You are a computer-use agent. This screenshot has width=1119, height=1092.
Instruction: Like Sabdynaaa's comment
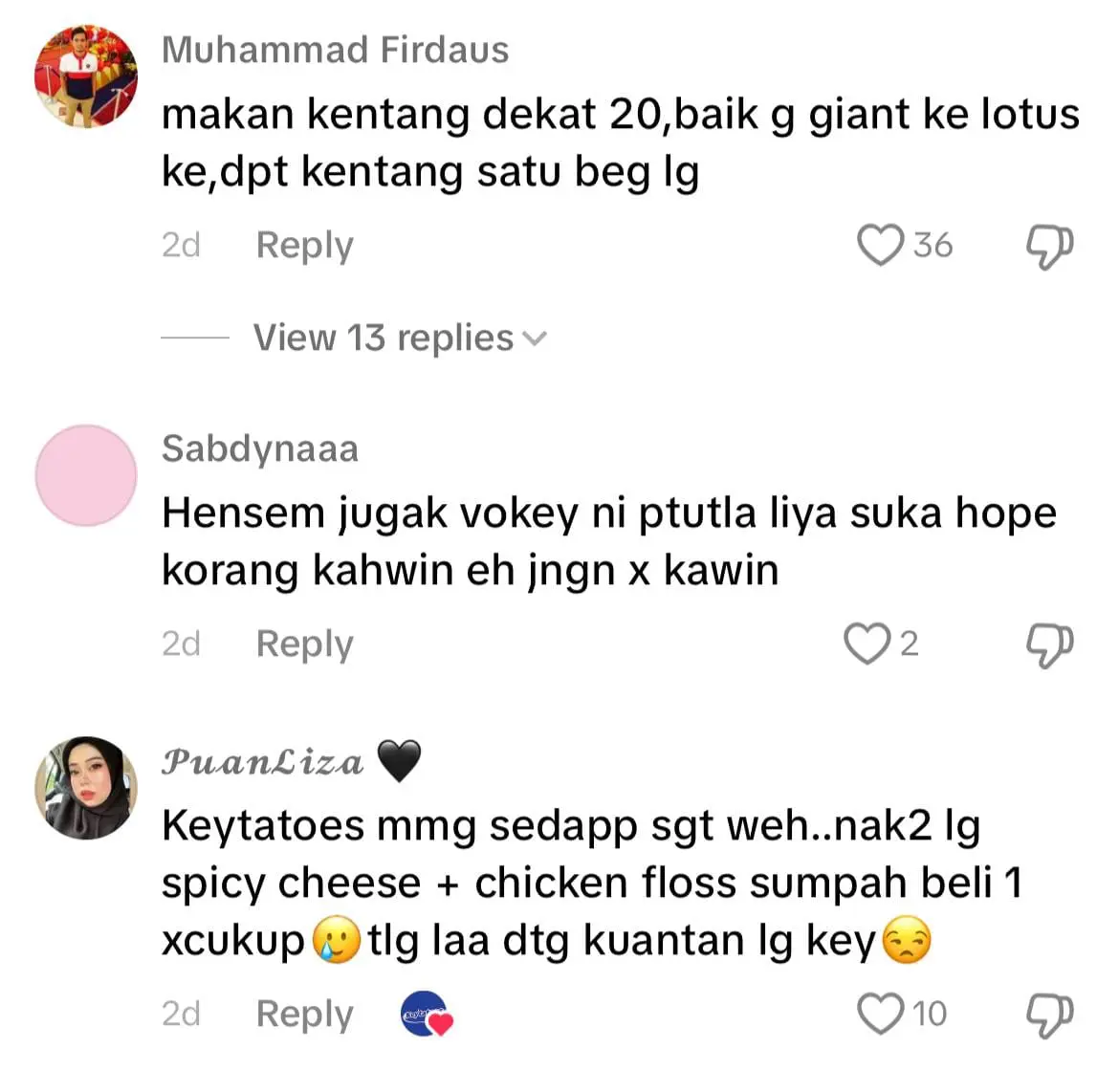point(867,644)
